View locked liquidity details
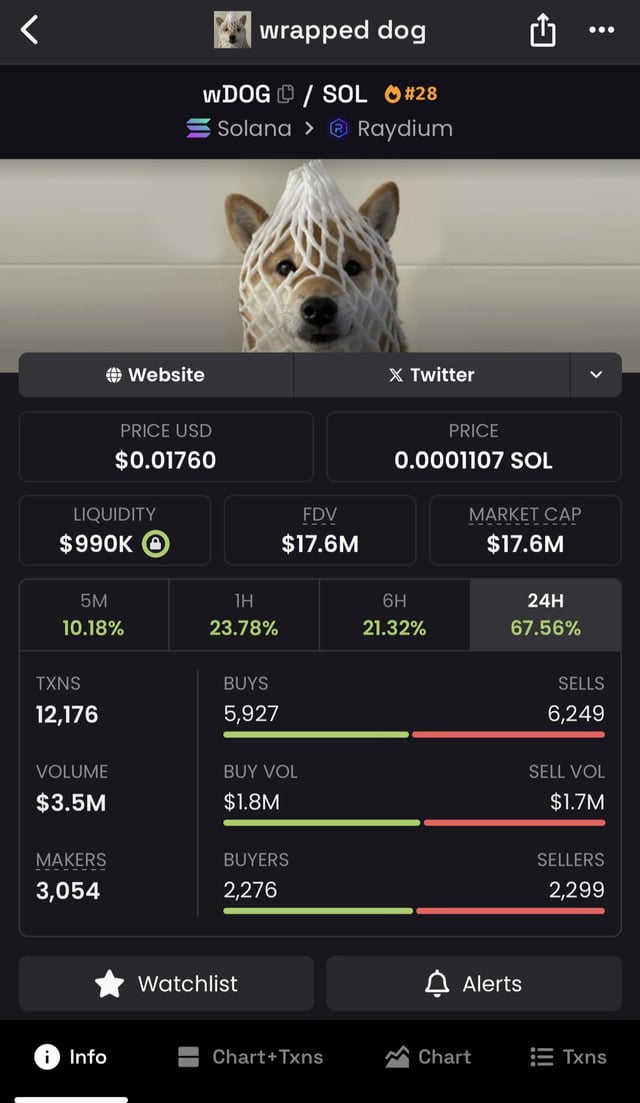 pos(156,544)
